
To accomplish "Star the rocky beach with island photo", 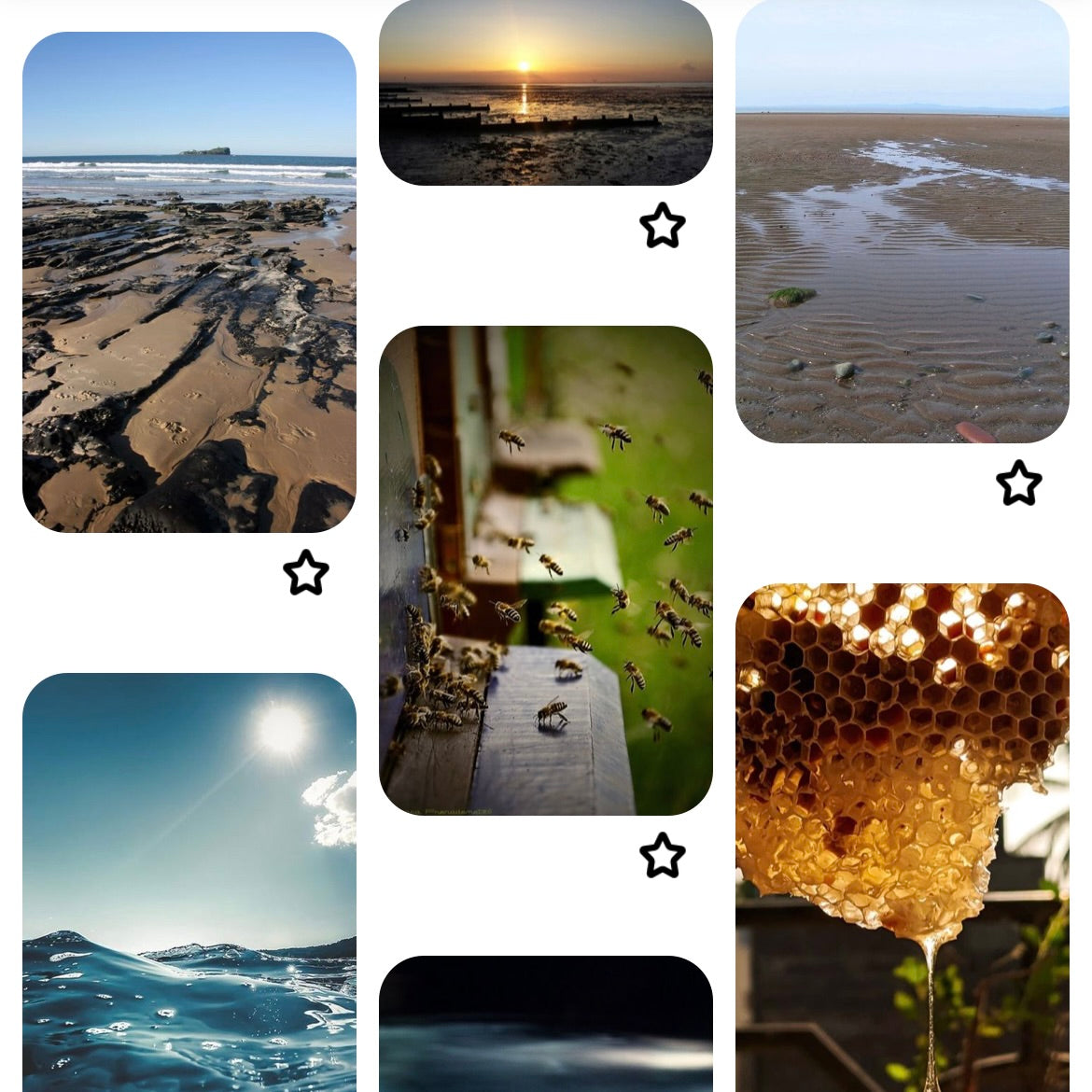I will 306,572.
